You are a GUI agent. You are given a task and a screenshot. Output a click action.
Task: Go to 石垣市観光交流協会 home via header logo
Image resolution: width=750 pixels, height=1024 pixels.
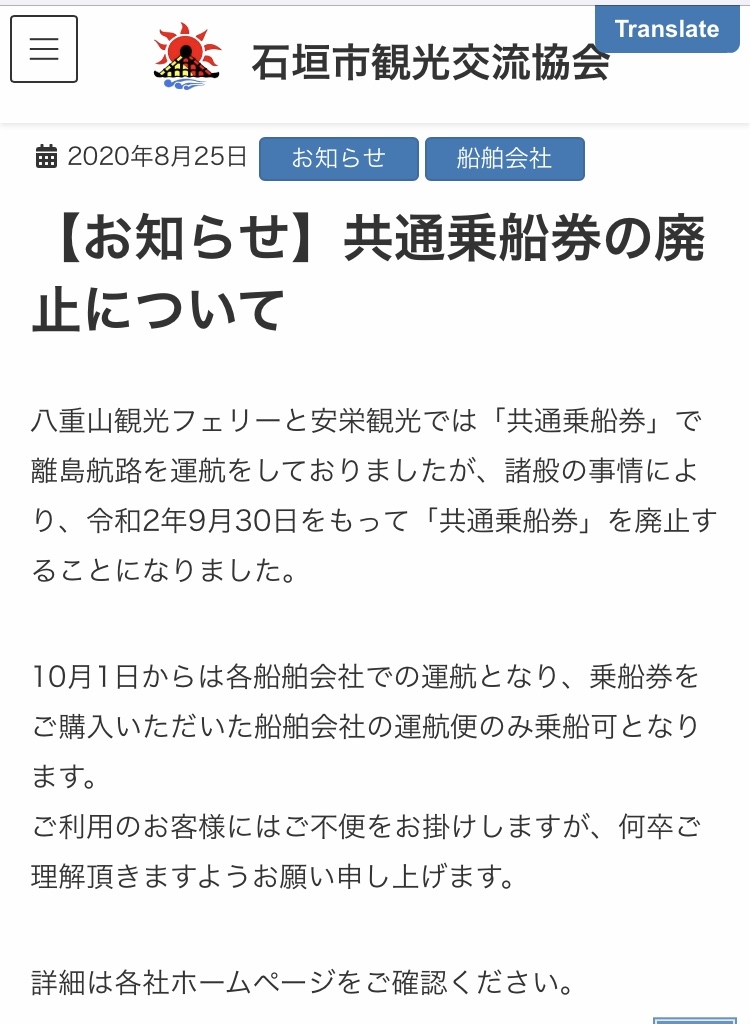point(382,60)
